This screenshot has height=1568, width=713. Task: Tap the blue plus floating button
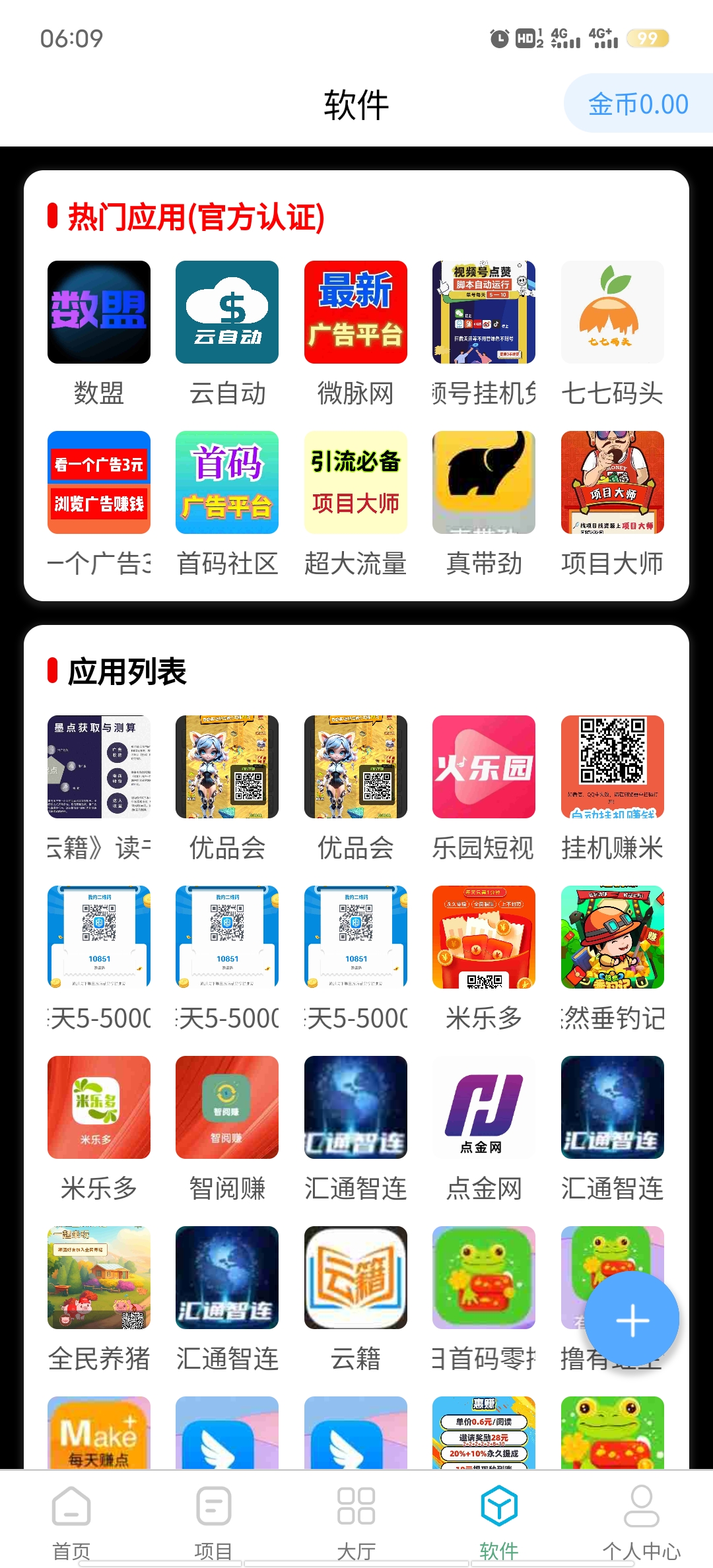click(632, 1320)
